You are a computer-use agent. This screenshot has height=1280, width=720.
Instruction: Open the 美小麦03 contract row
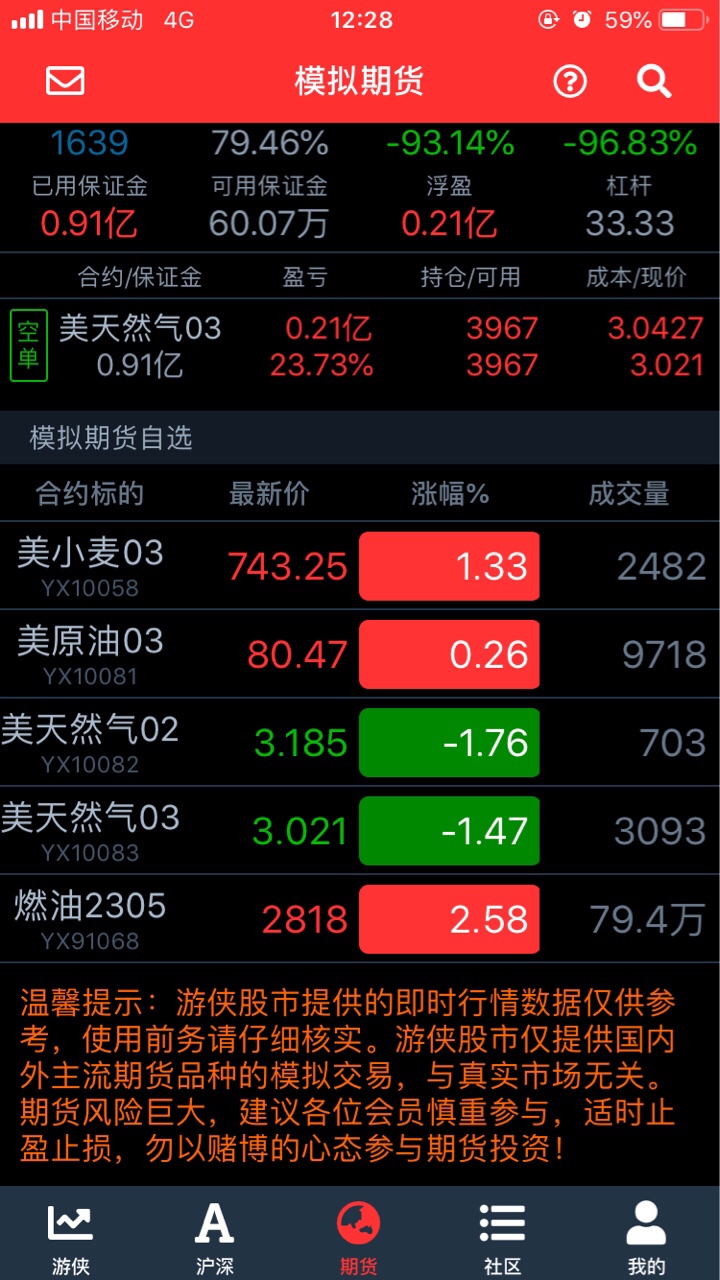click(360, 566)
